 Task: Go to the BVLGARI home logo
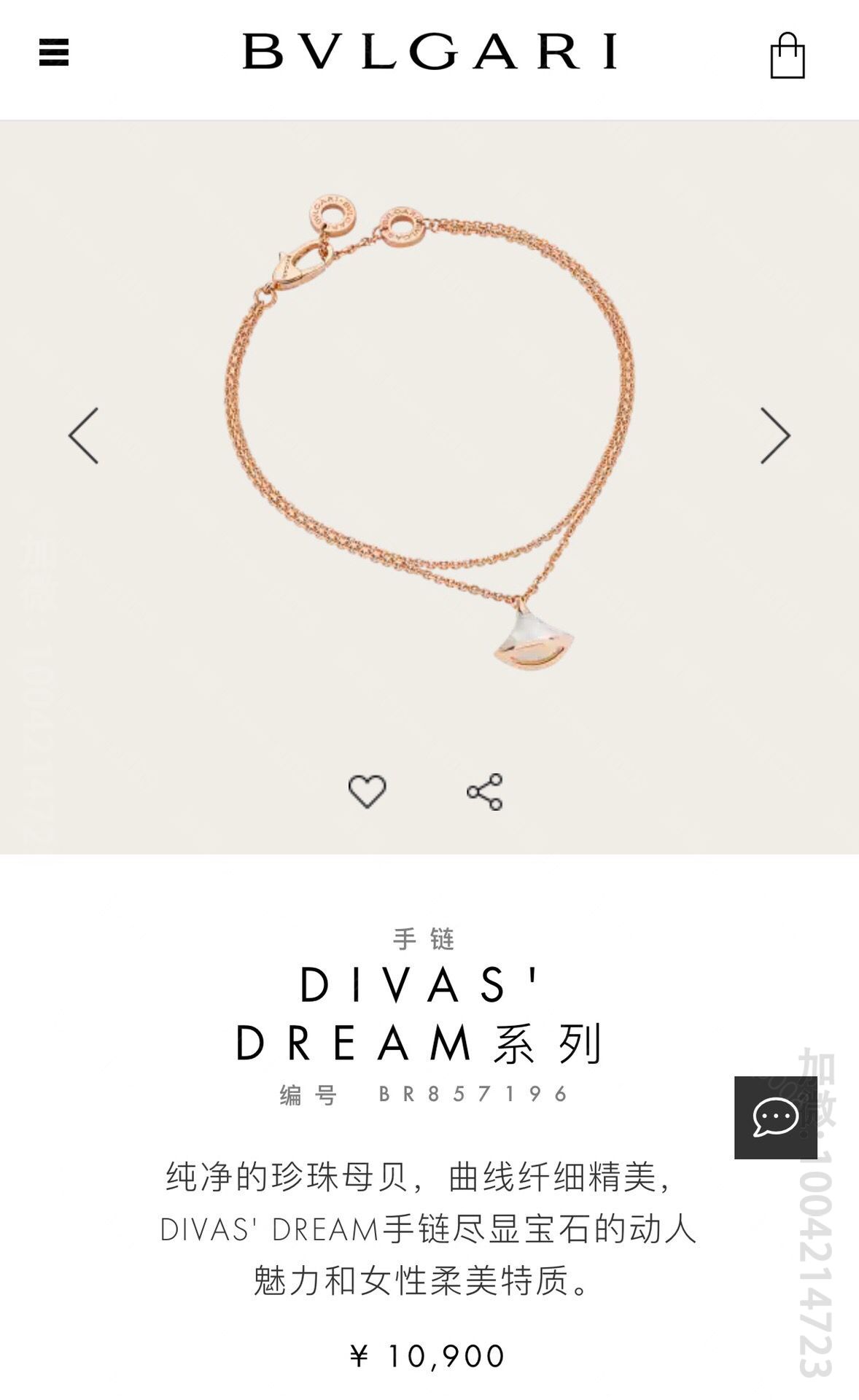point(430,52)
